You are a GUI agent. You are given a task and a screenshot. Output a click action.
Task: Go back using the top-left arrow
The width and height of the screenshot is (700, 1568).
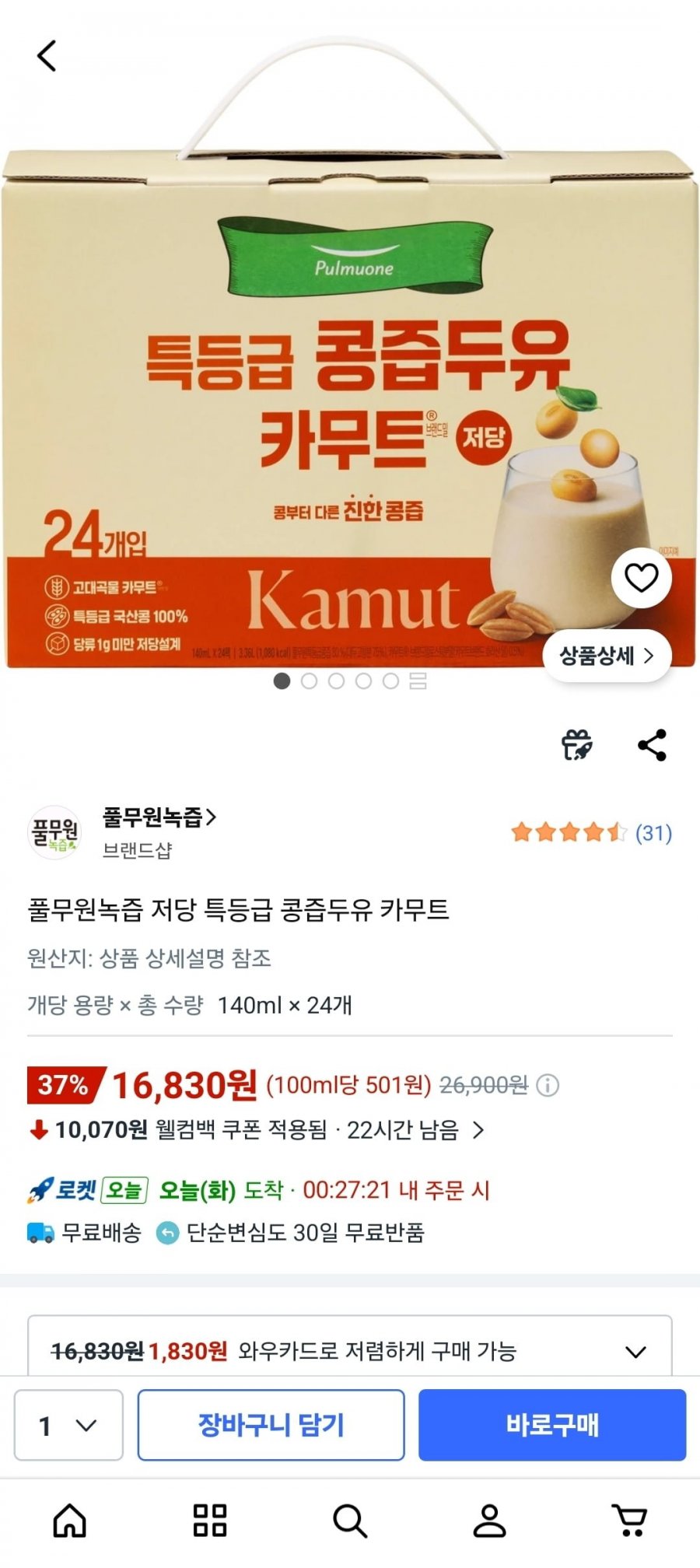coord(47,56)
